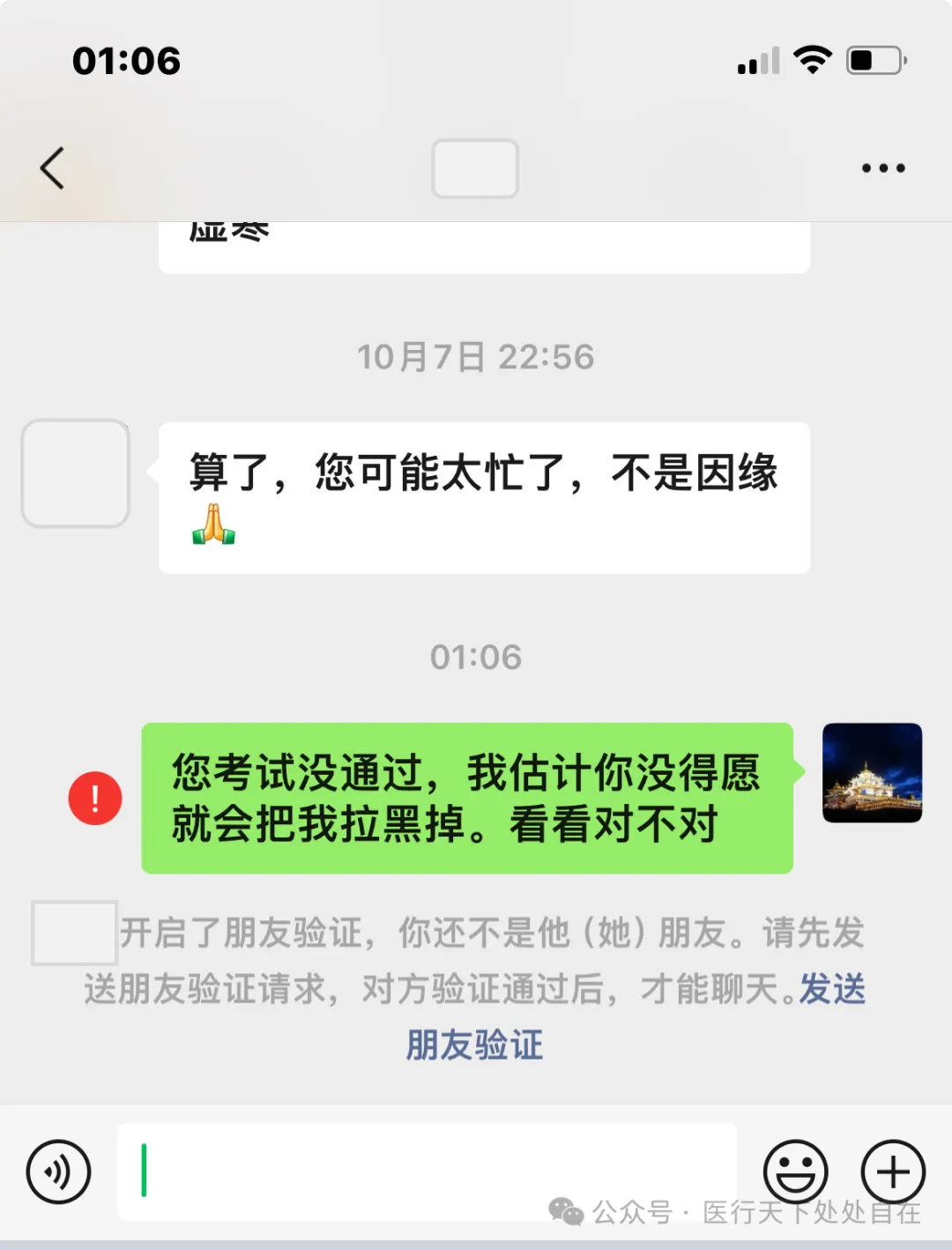View the contact's blanked avatar profile

click(76, 473)
